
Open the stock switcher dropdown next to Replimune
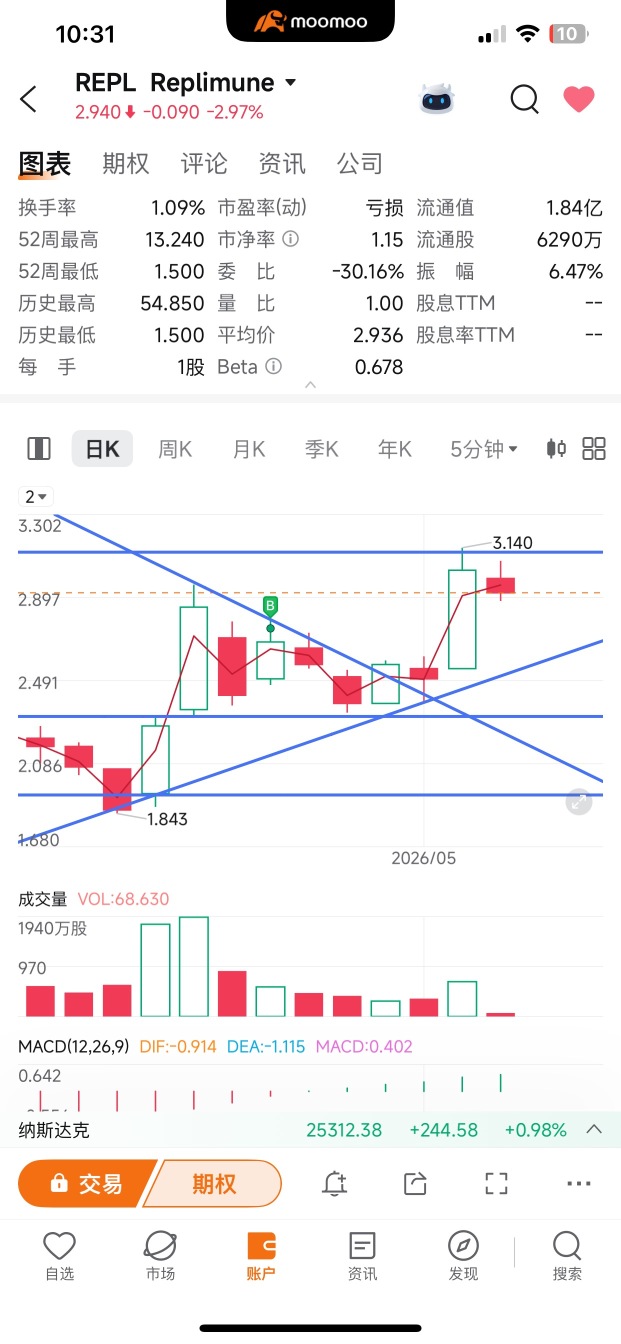pos(291,83)
